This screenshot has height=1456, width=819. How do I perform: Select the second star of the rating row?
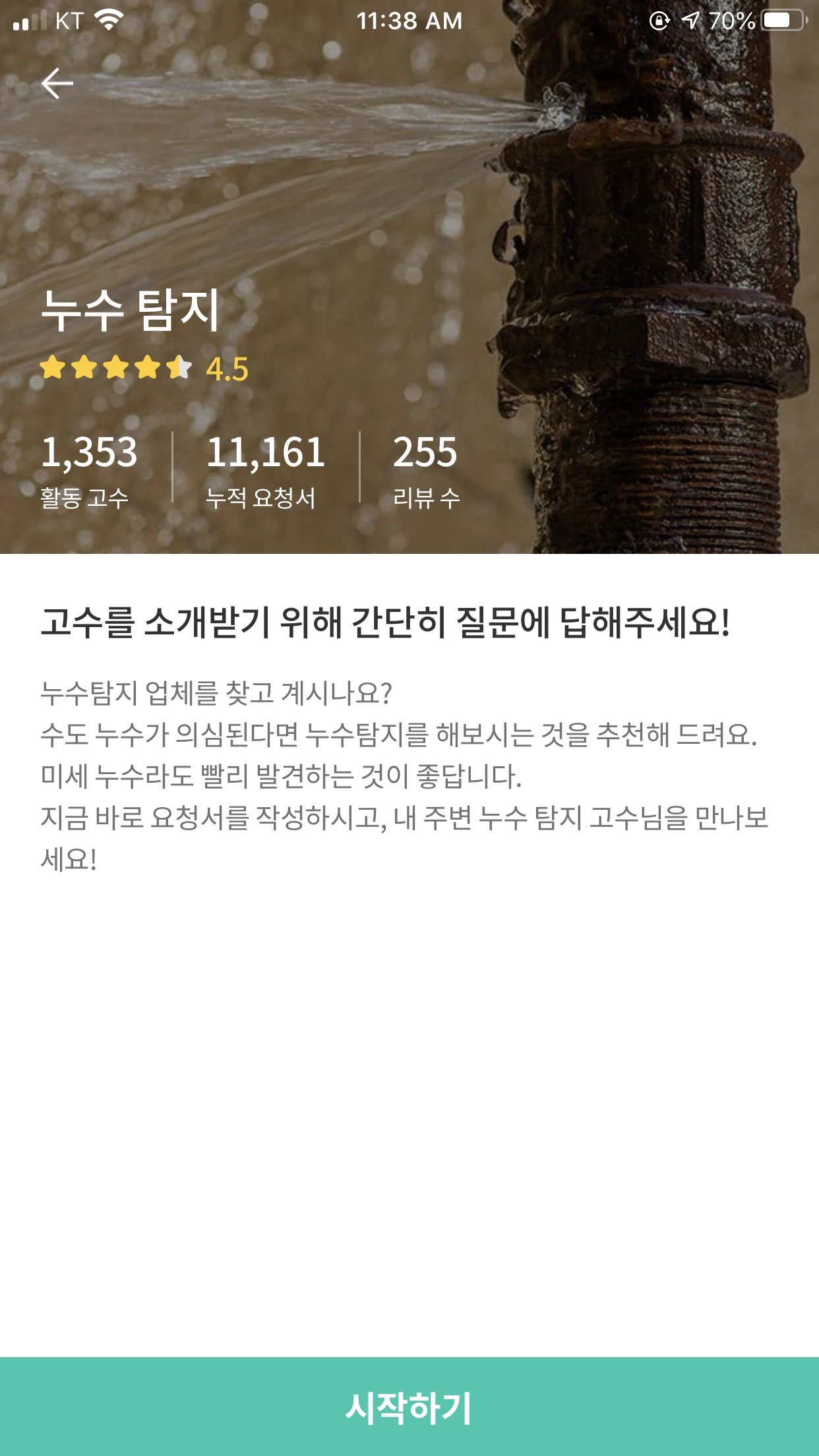click(86, 369)
